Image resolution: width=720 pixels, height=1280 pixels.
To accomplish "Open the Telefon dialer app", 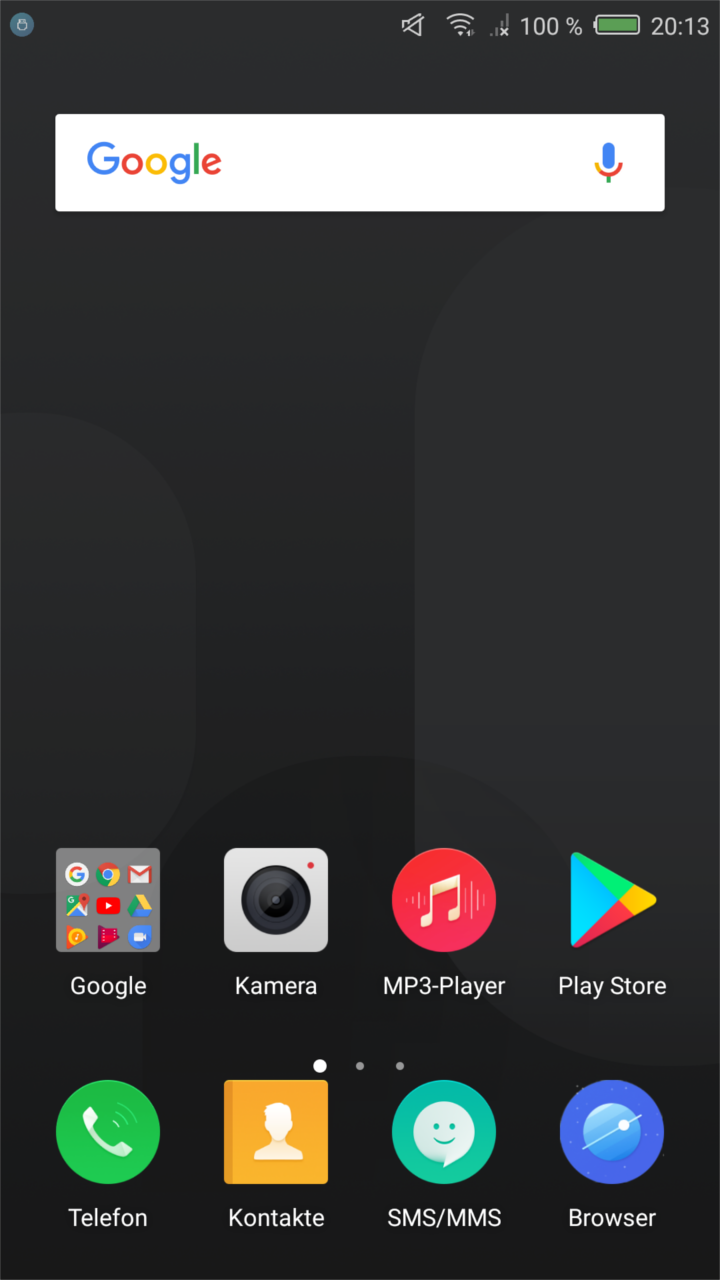I will (x=108, y=1132).
